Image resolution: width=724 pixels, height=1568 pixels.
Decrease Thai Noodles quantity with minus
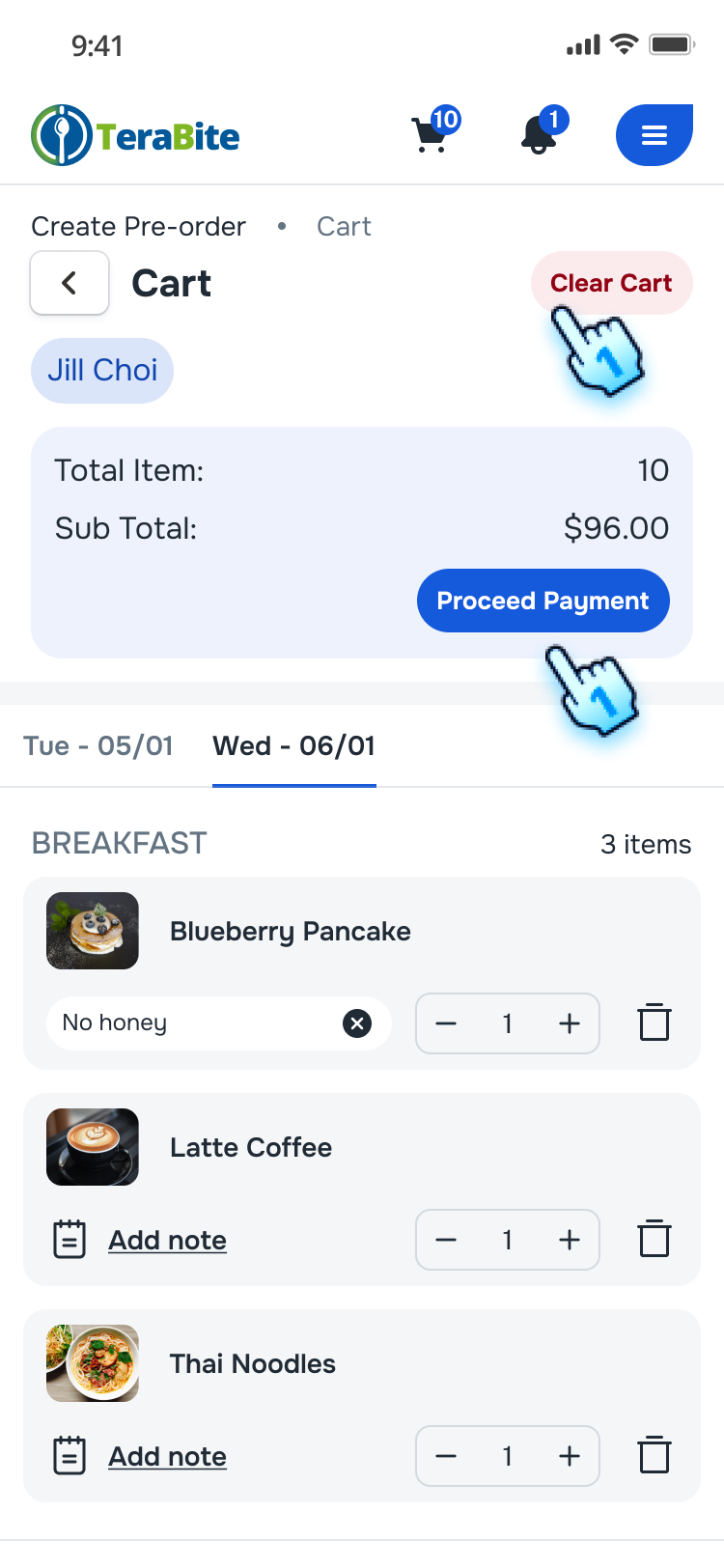(446, 1455)
